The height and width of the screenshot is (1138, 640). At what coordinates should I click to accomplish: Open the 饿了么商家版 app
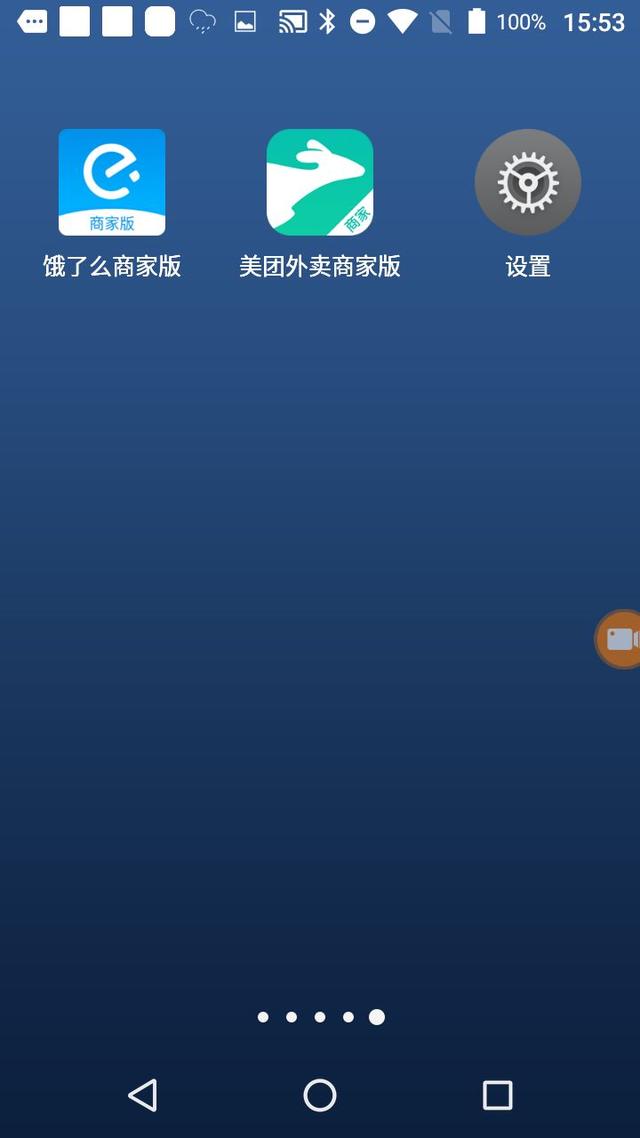(112, 183)
